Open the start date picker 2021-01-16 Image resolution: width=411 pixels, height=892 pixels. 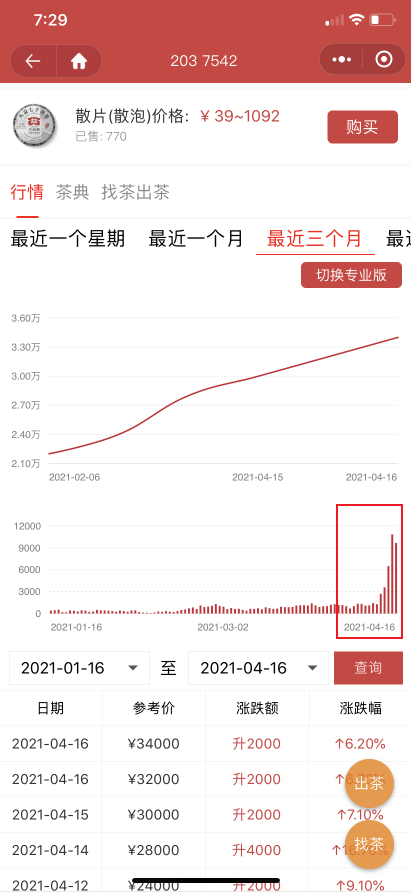pyautogui.click(x=79, y=668)
